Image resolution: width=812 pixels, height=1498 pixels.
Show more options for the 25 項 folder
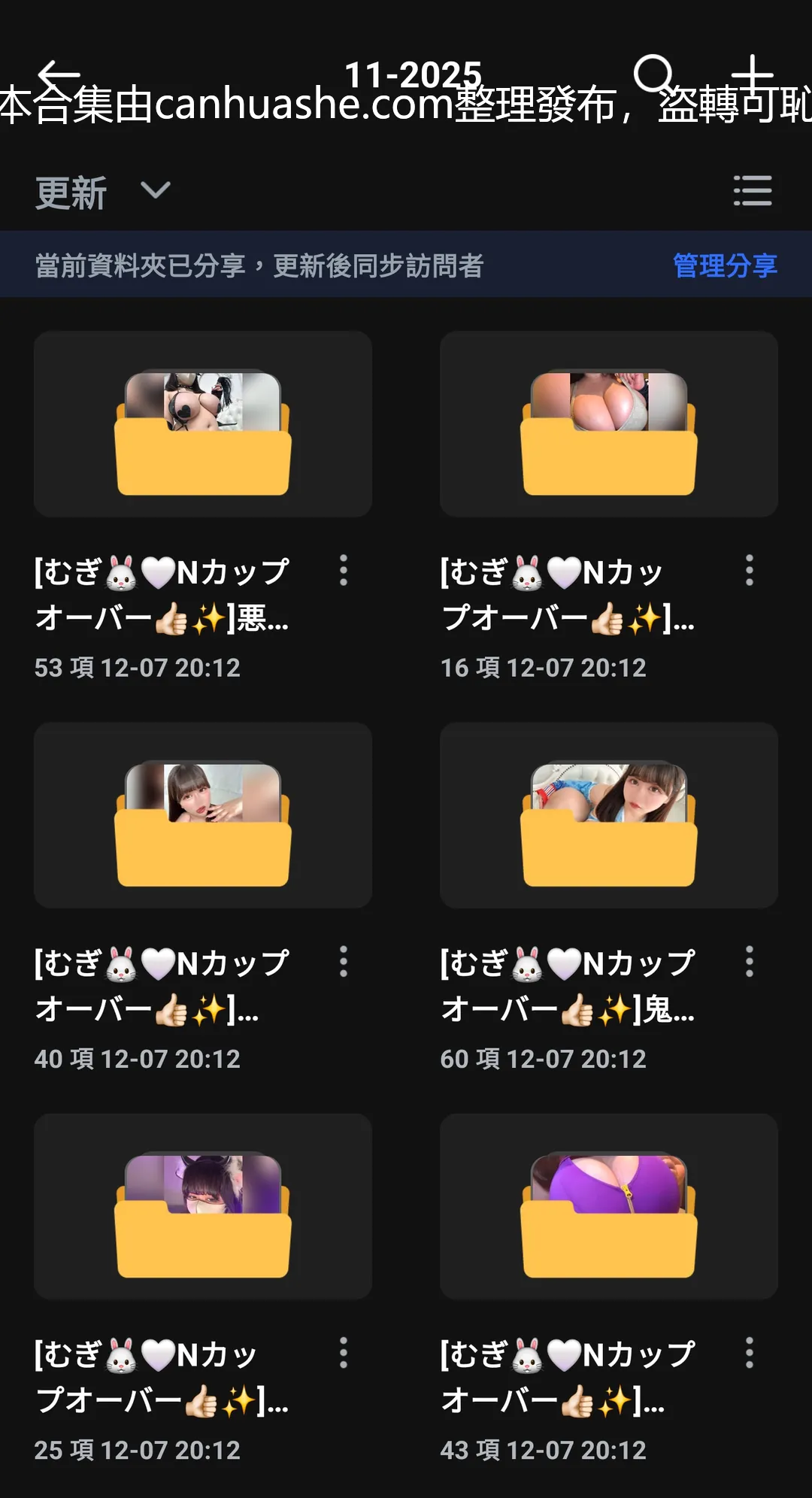coord(344,1353)
